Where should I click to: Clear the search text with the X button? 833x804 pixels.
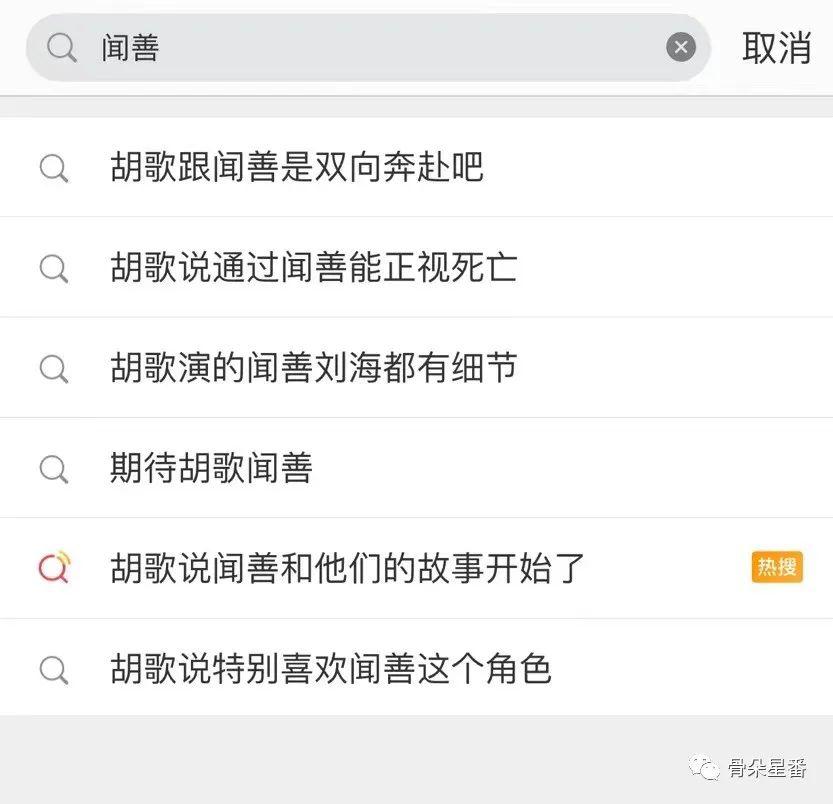(681, 47)
